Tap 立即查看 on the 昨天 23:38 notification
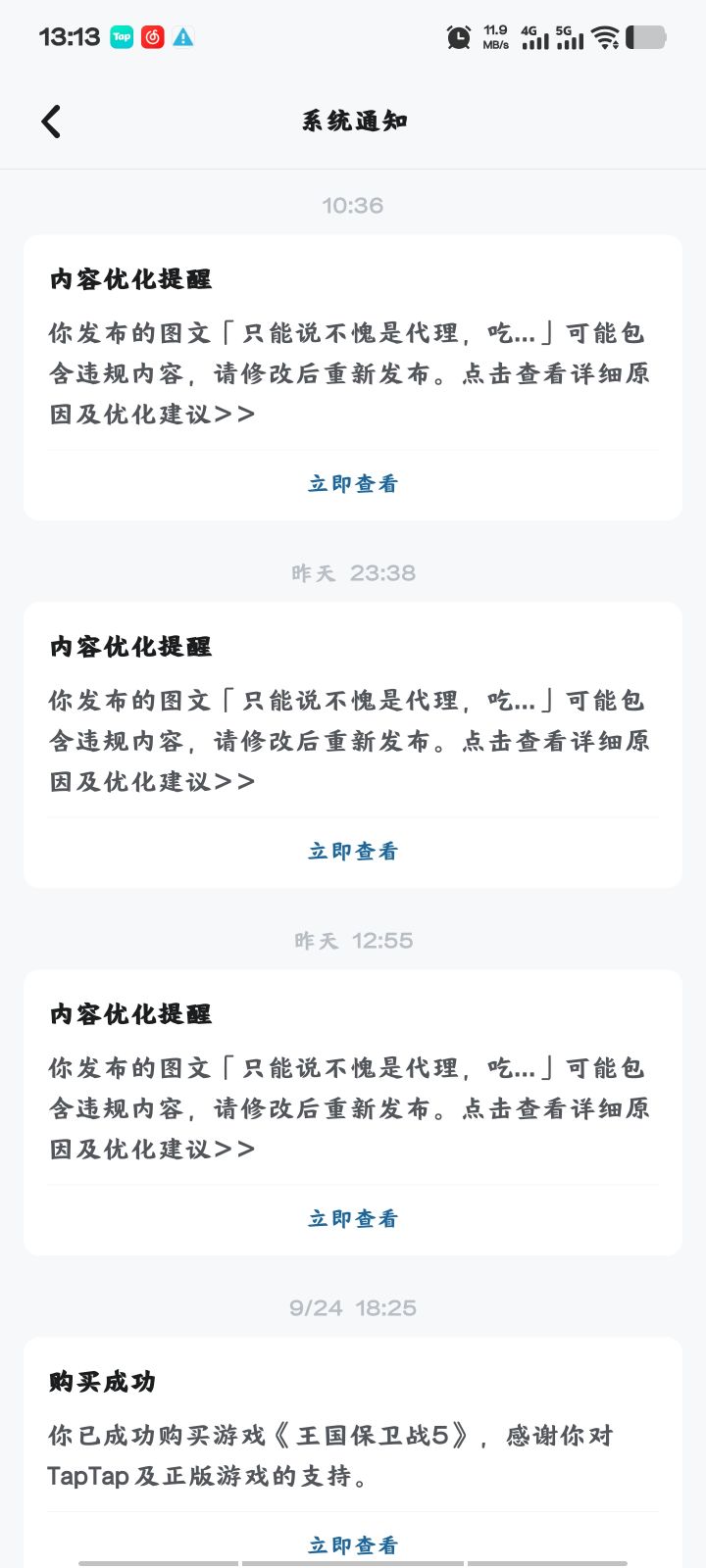The height and width of the screenshot is (1568, 706). 353,852
